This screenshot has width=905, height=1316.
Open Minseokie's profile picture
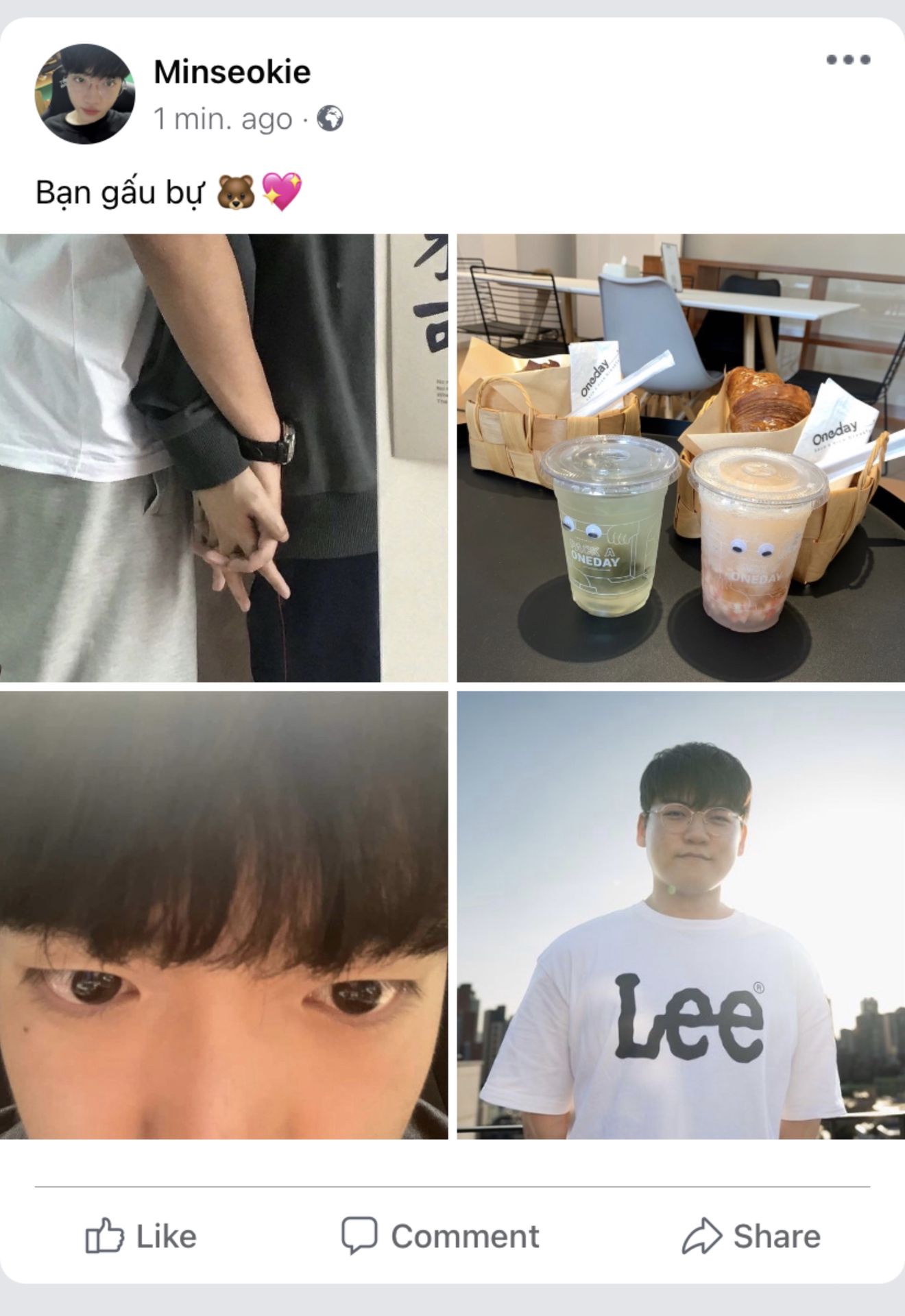(85, 94)
